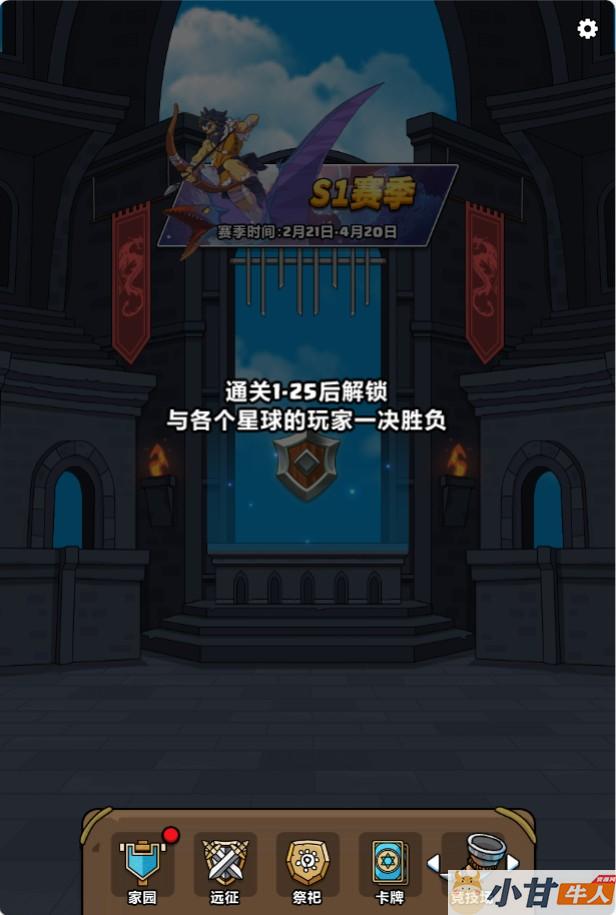616x915 pixels.
Task: Switch to the 远征 tab
Action: pyautogui.click(x=225, y=866)
